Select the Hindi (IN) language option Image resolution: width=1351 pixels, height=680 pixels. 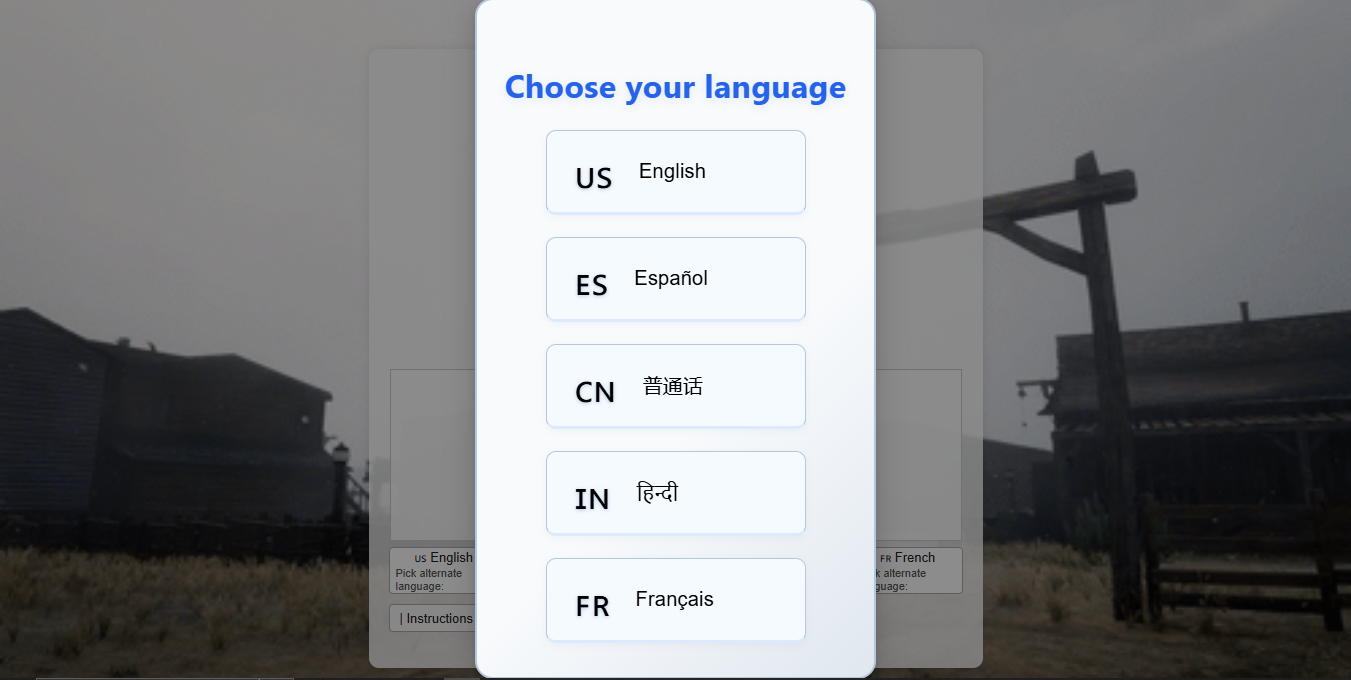coord(675,493)
